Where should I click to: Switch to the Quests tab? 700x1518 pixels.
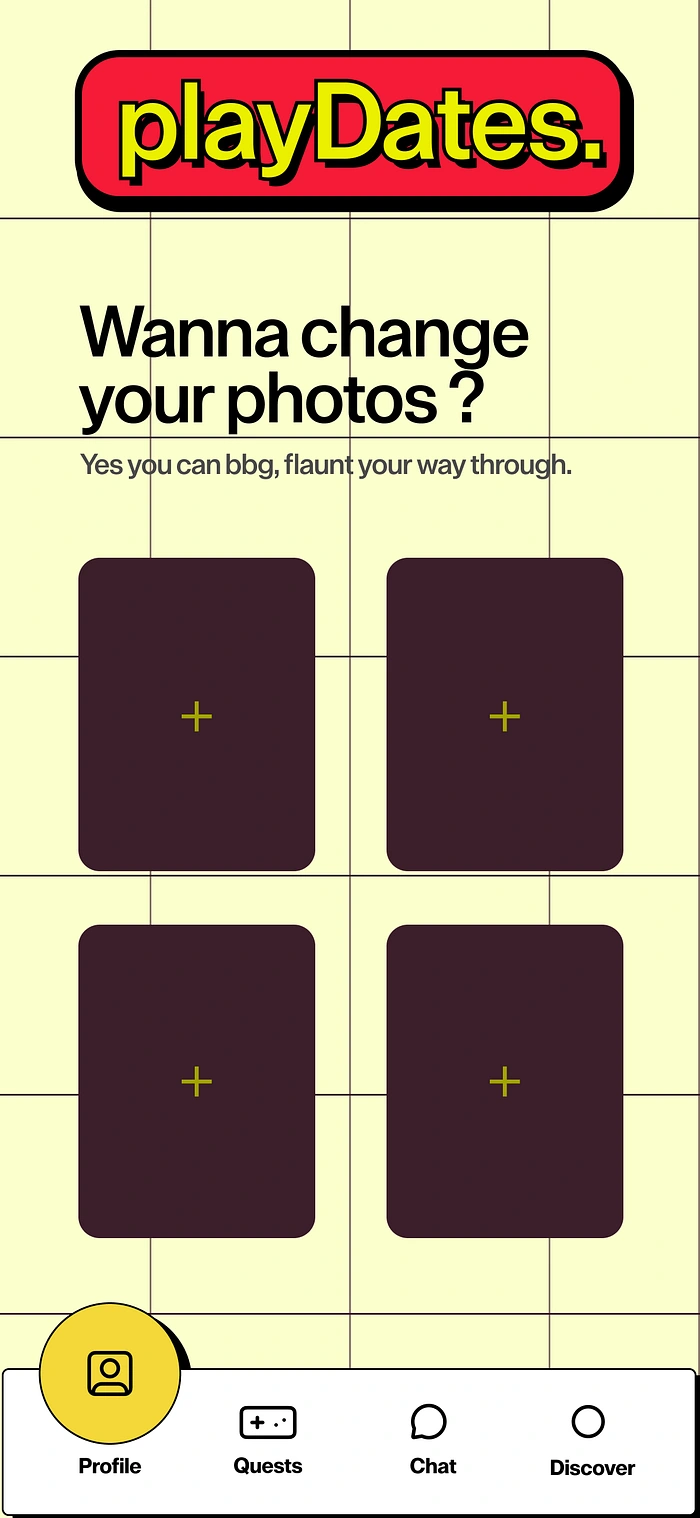[268, 1439]
